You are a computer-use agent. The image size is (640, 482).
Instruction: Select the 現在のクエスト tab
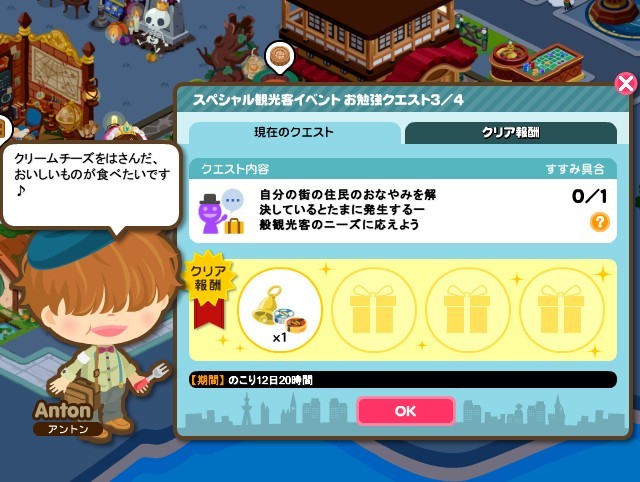296,132
